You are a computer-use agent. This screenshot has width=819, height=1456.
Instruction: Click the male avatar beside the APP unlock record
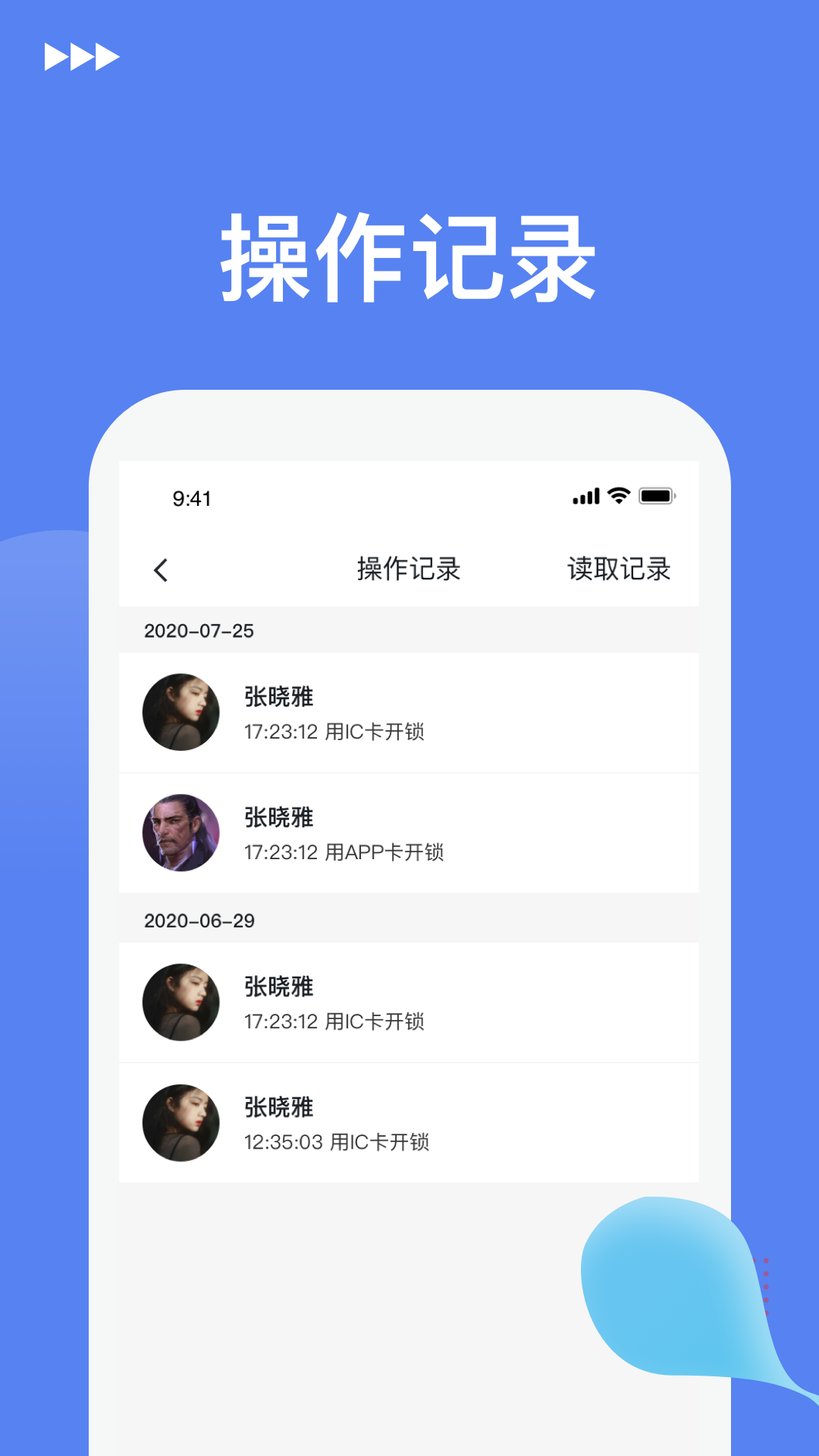coord(180,831)
